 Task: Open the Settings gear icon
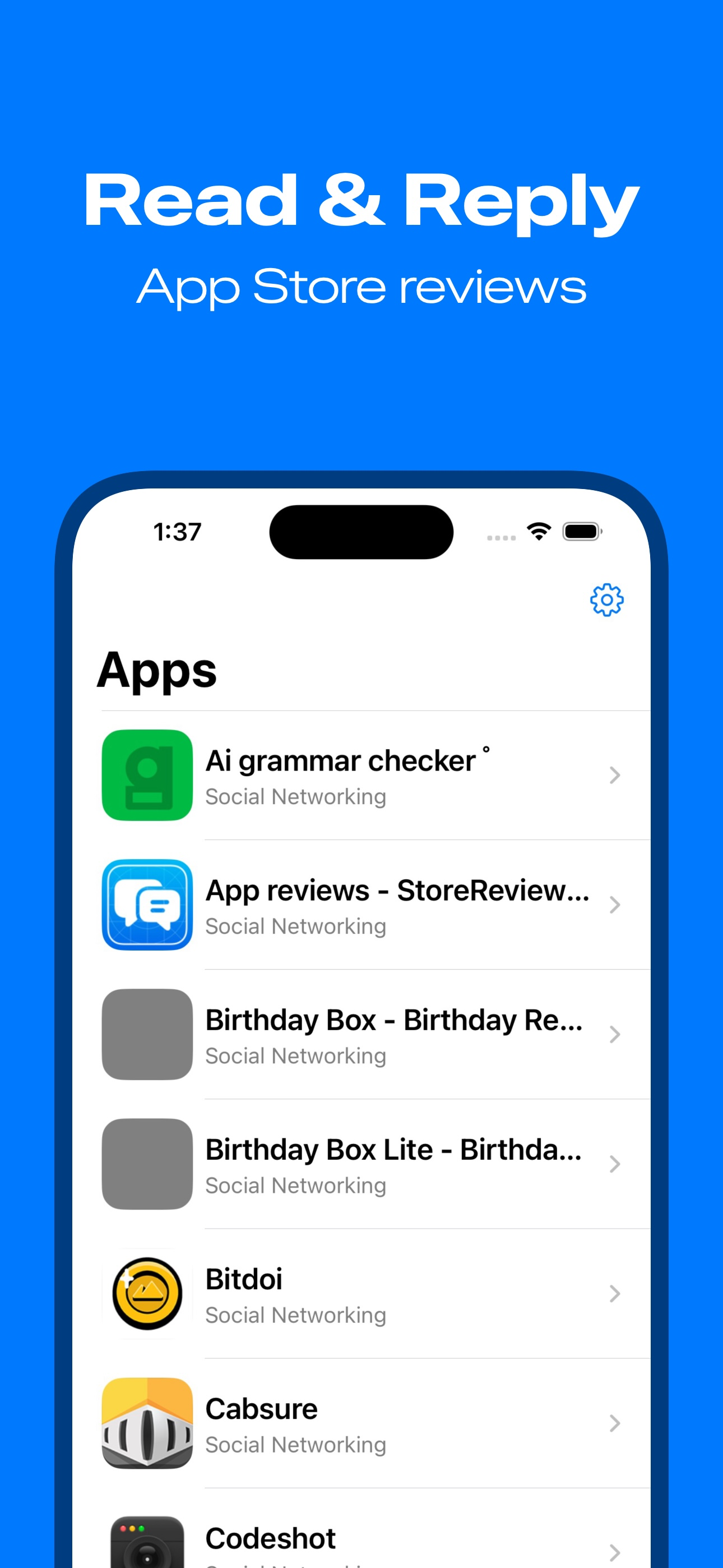point(606,599)
